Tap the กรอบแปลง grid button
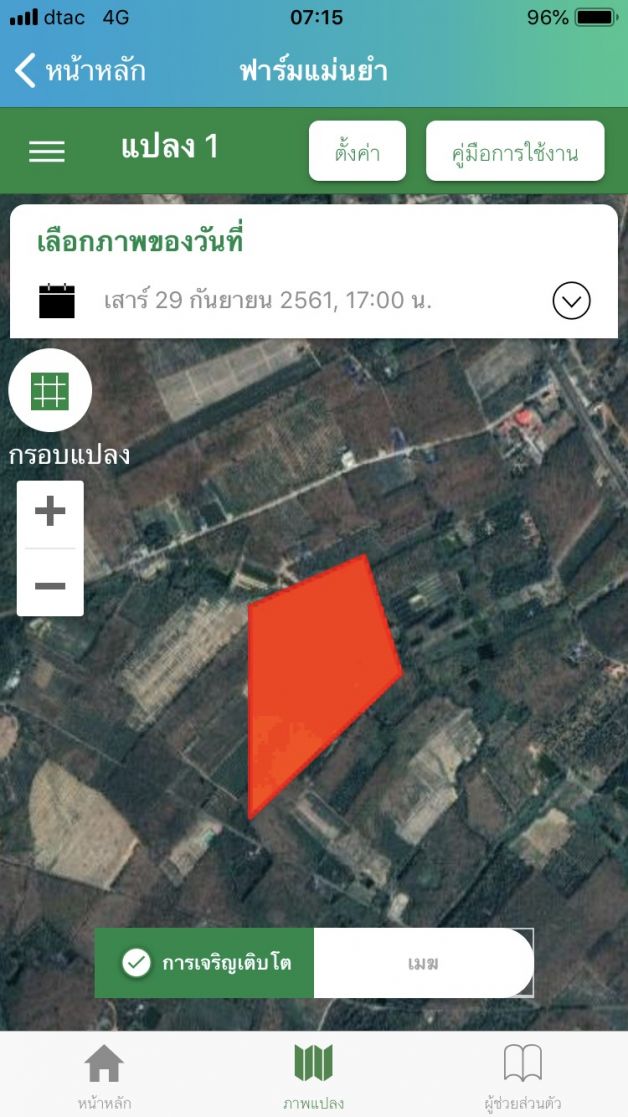628x1117 pixels. coord(50,391)
